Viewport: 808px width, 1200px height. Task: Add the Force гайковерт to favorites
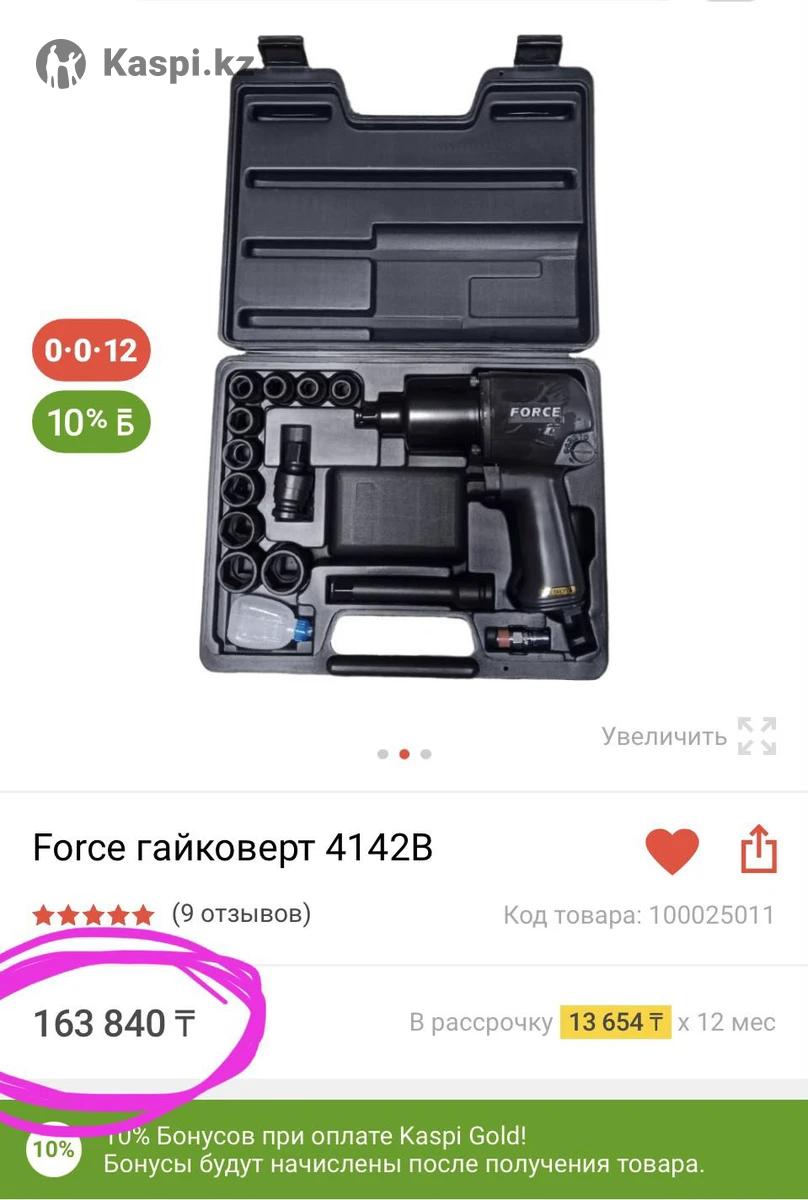pyautogui.click(x=671, y=851)
